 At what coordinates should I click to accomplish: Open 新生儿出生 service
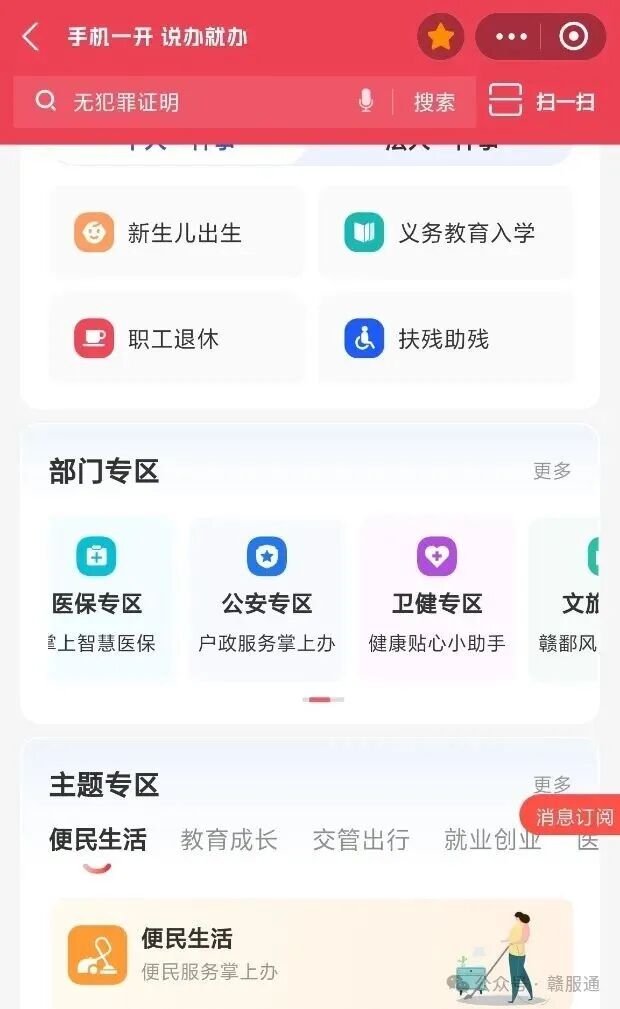(176, 233)
